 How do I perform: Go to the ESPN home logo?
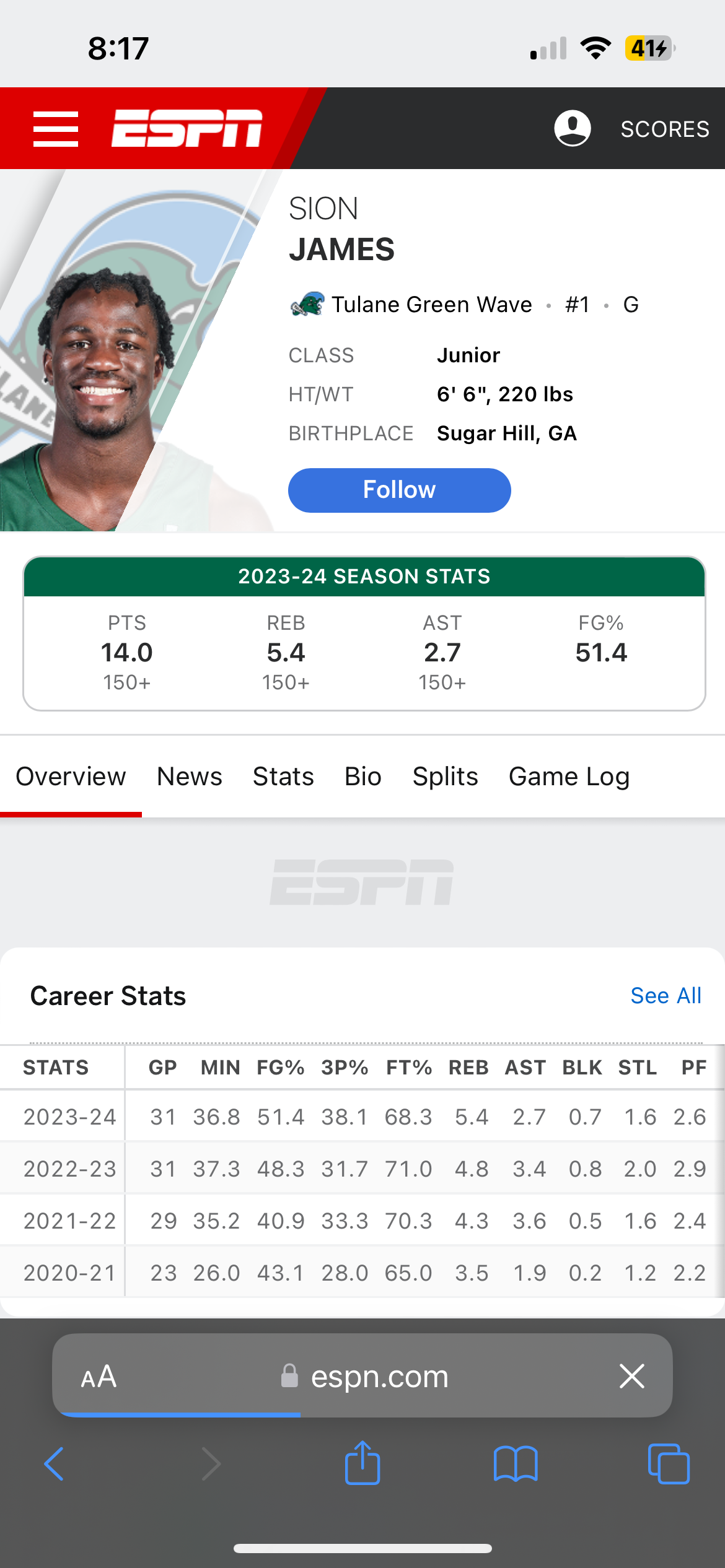coord(187,129)
